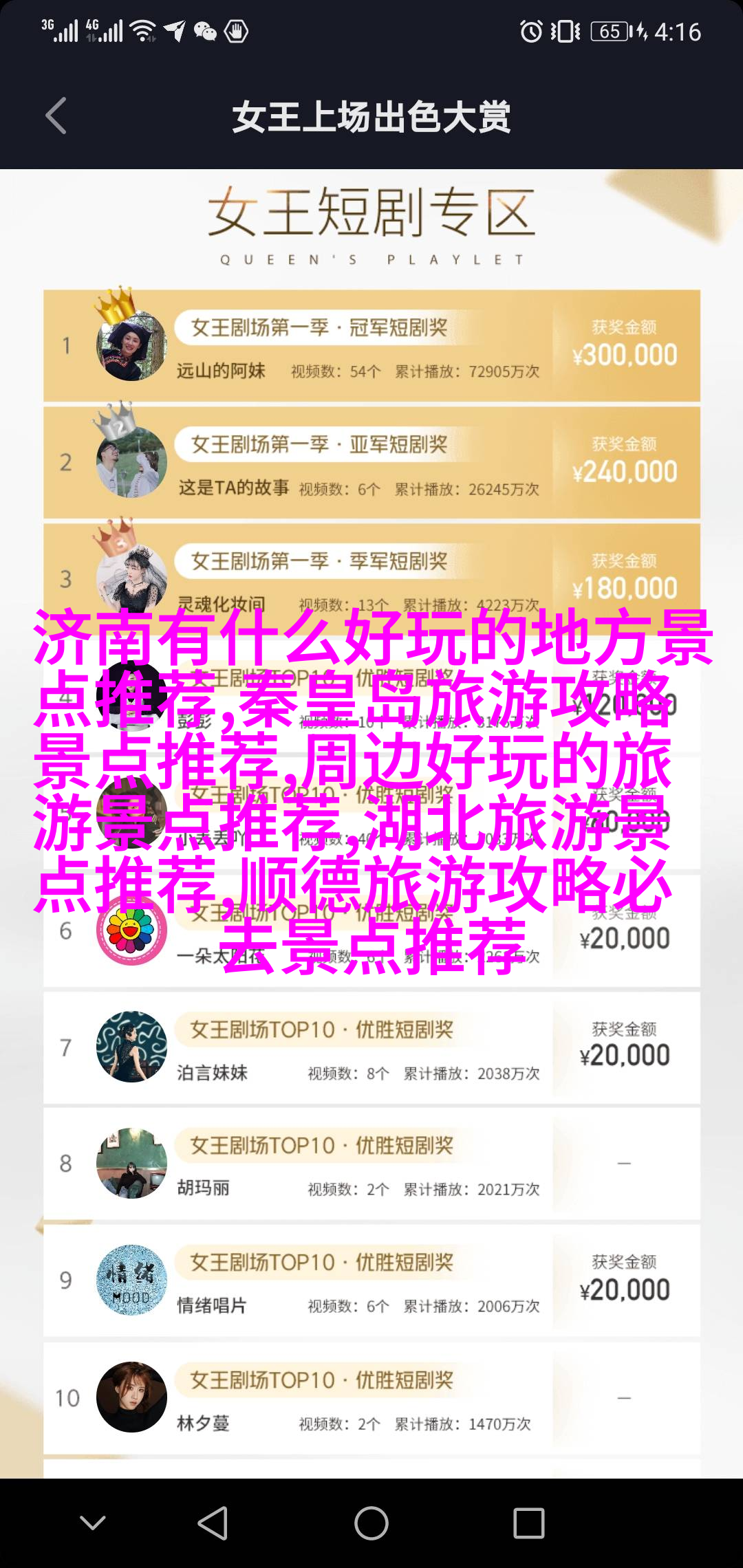743x1568 pixels.
Task: Open 胡玛丽 ranking entry
Action: tap(371, 1164)
